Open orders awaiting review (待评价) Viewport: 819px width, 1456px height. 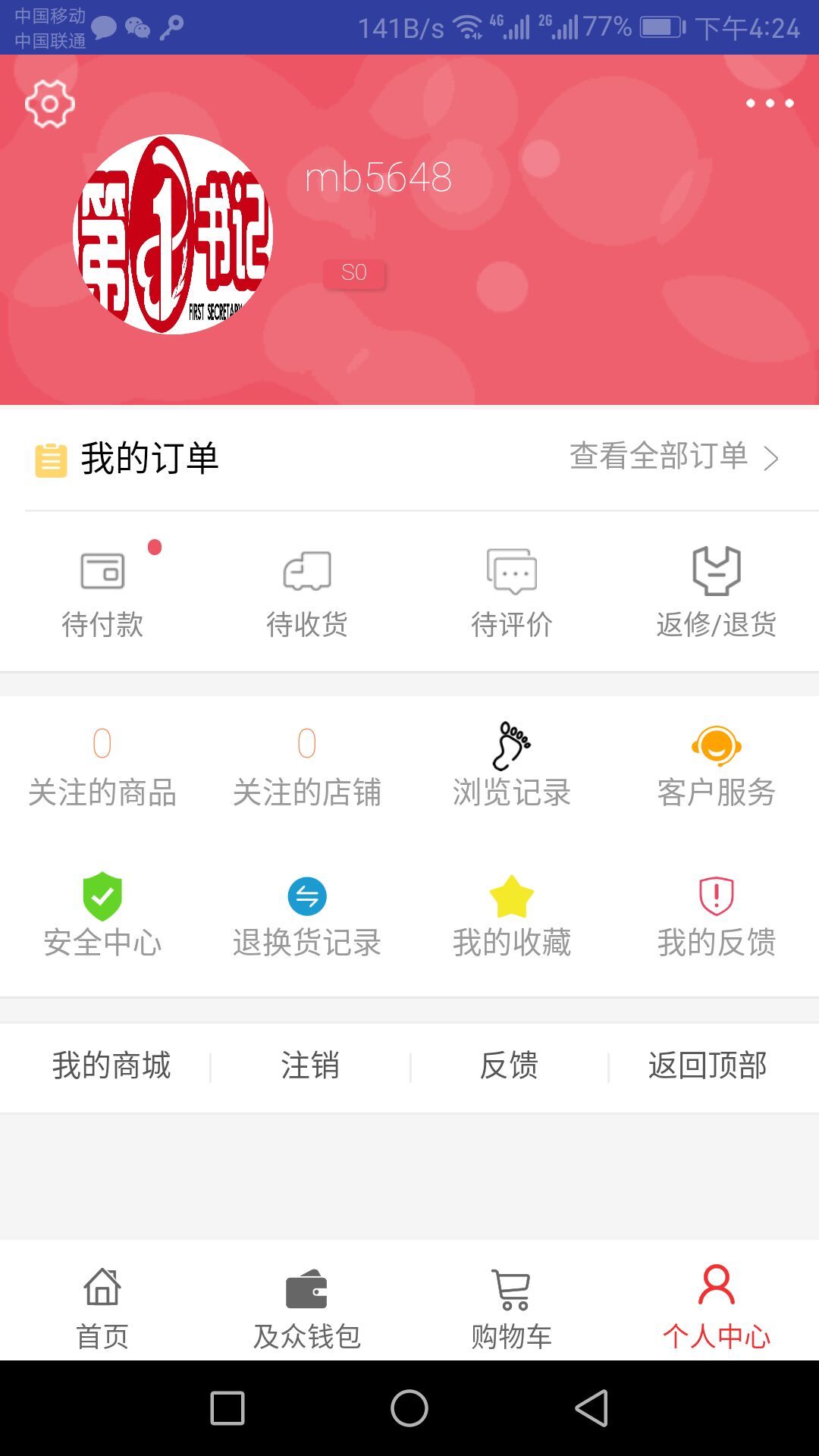coord(512,593)
